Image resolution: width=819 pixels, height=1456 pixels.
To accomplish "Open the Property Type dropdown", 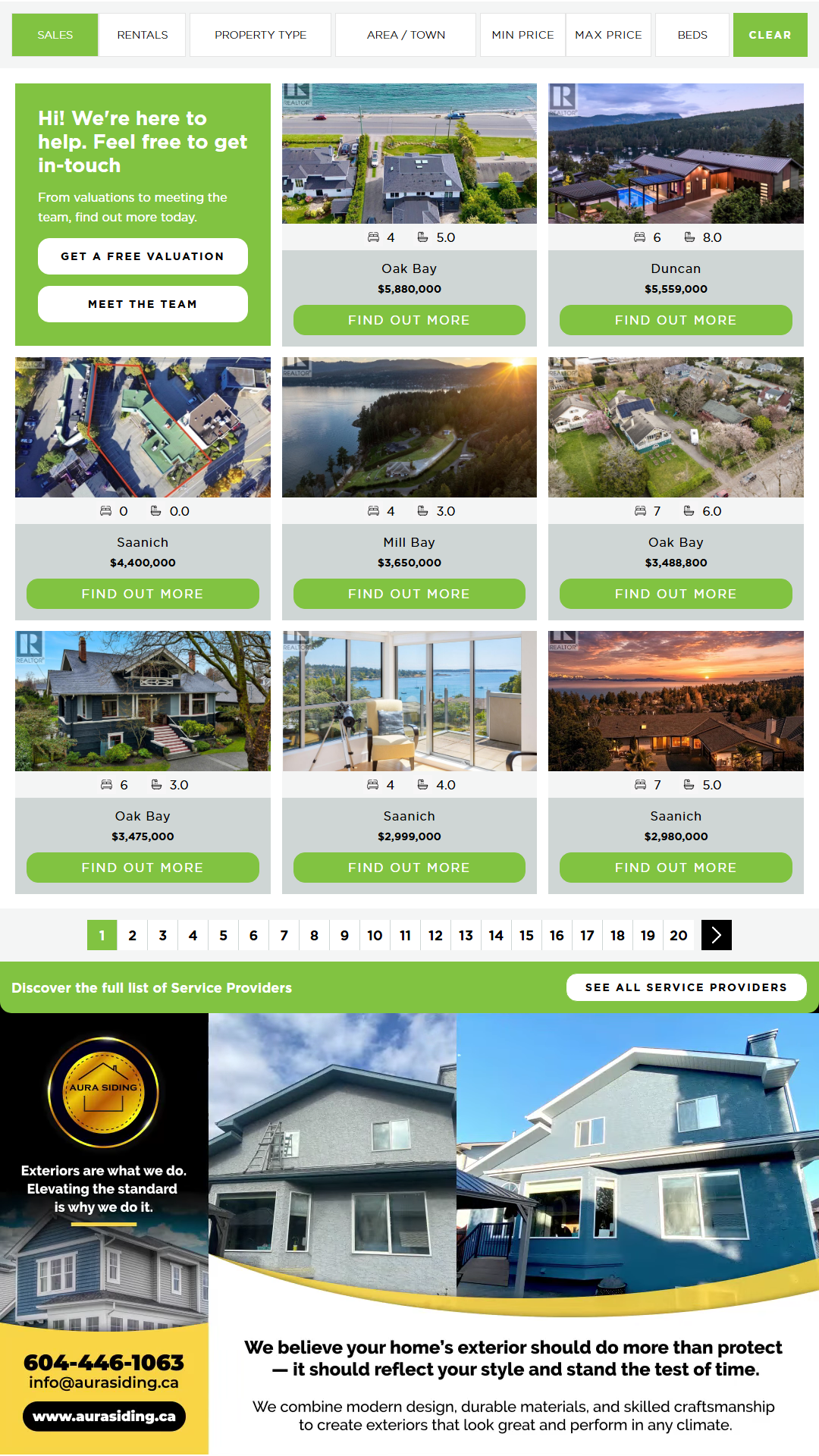I will 260,35.
